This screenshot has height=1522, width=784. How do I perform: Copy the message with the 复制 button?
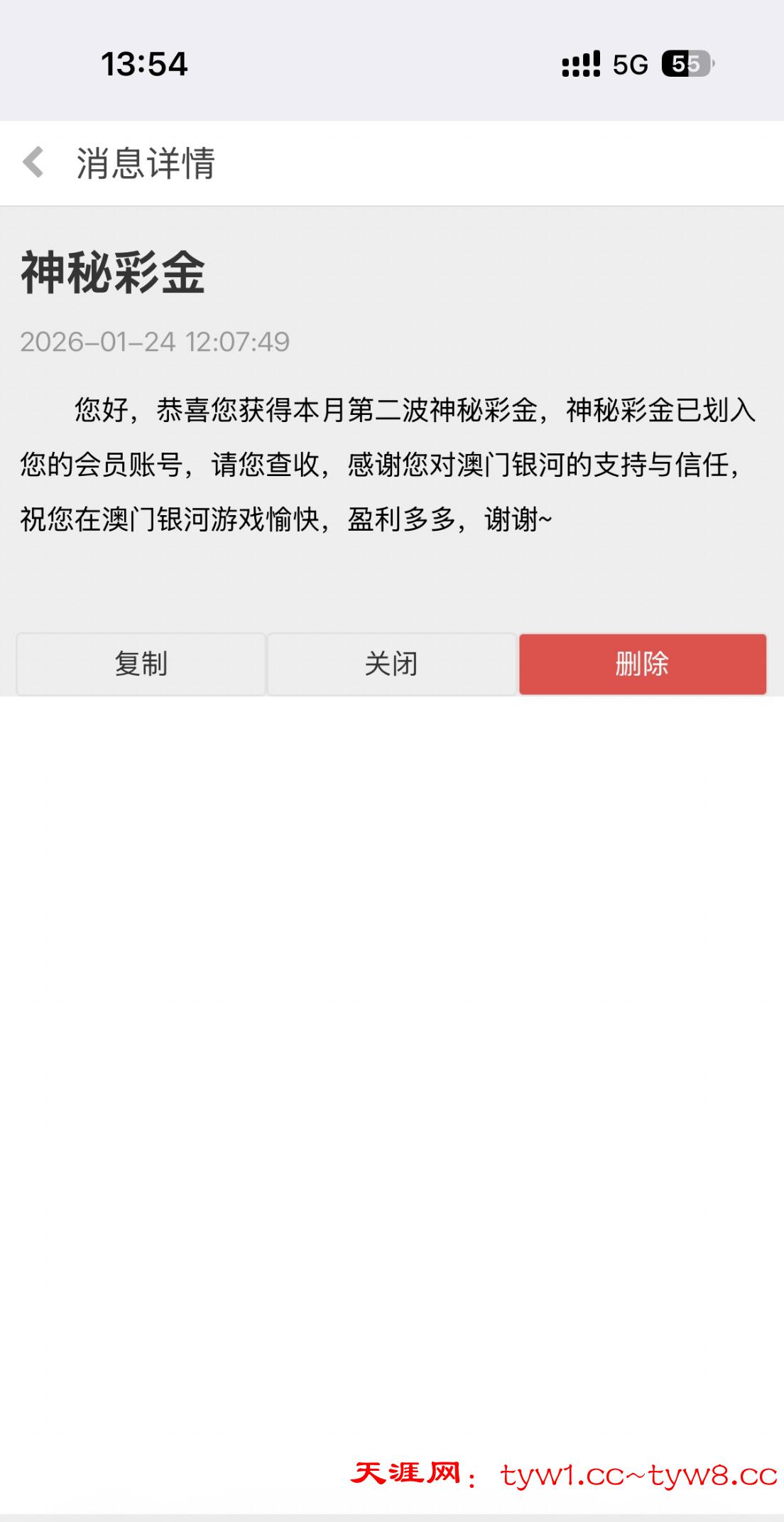tap(141, 664)
